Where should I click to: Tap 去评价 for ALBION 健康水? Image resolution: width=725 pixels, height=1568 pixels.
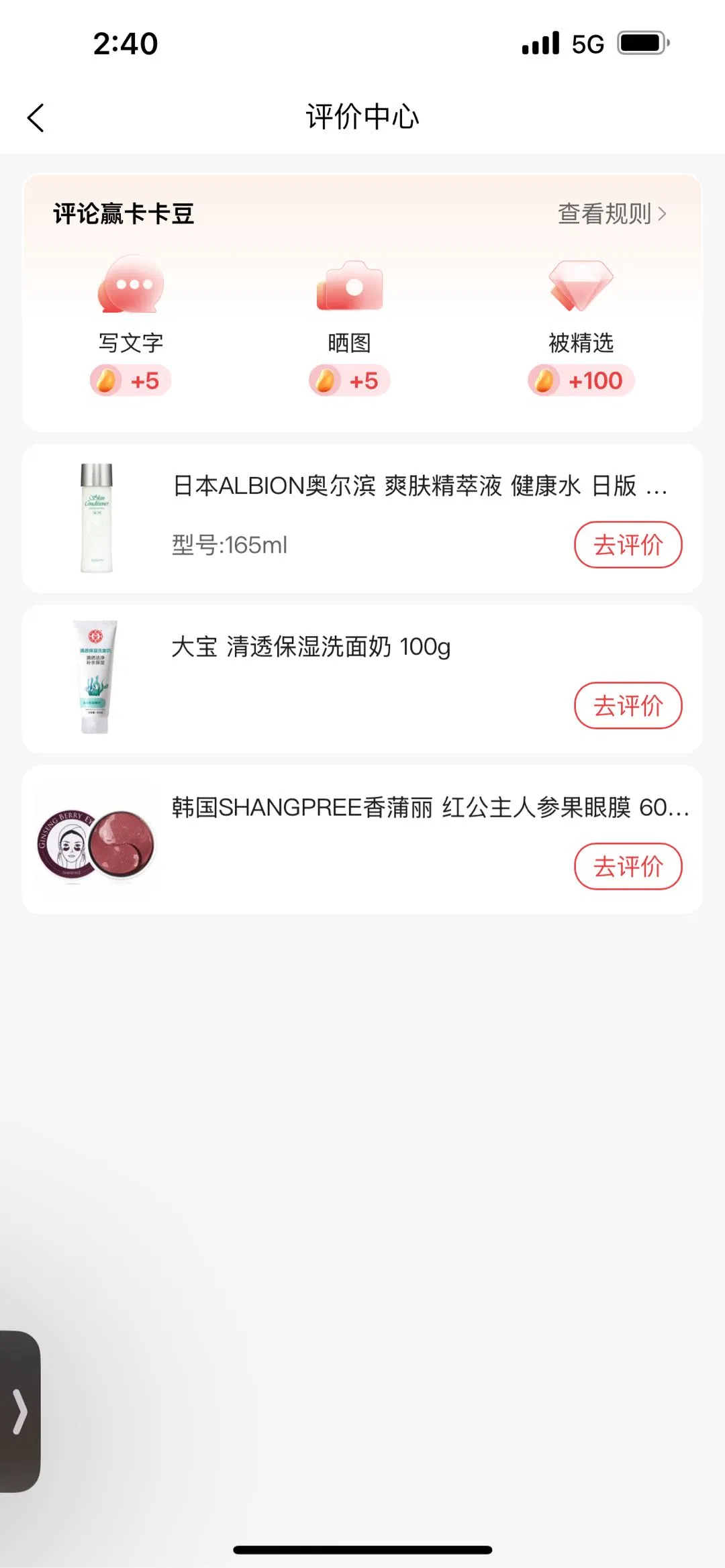[x=628, y=545]
